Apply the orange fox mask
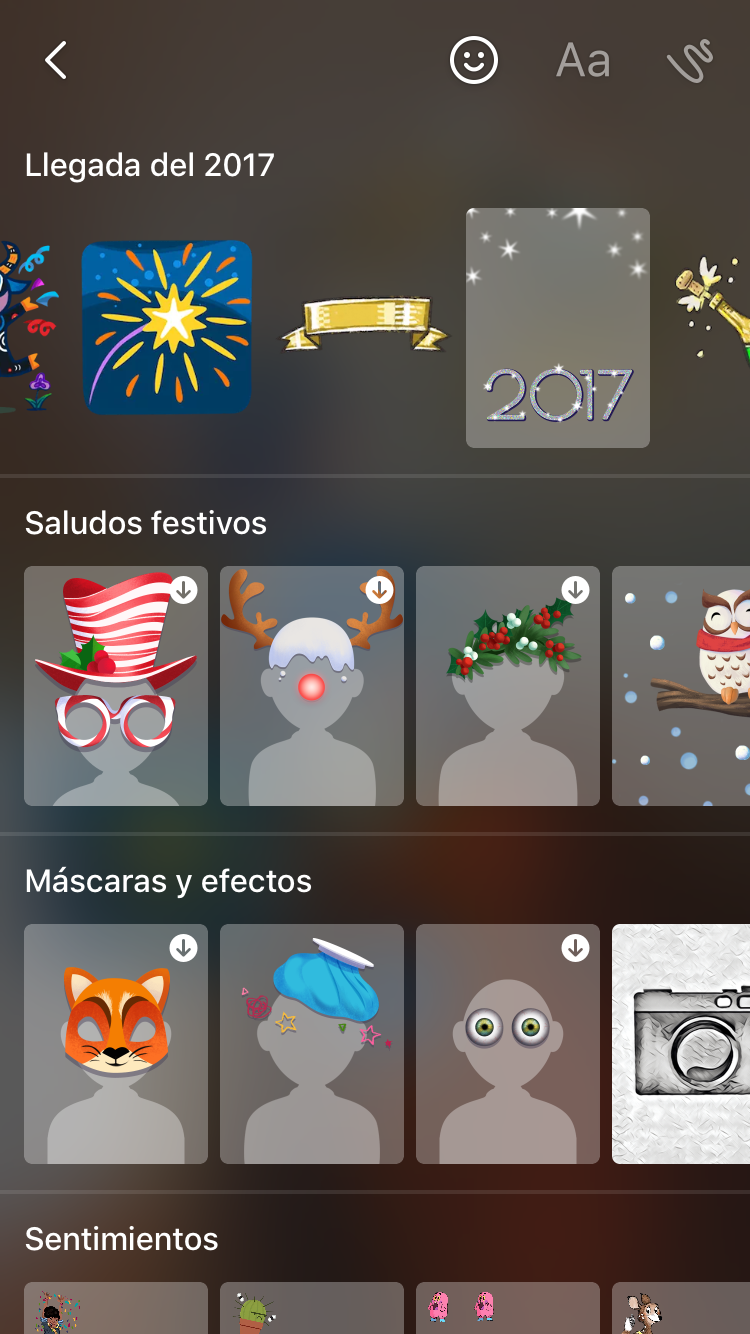This screenshot has width=750, height=1334. pyautogui.click(x=116, y=1044)
